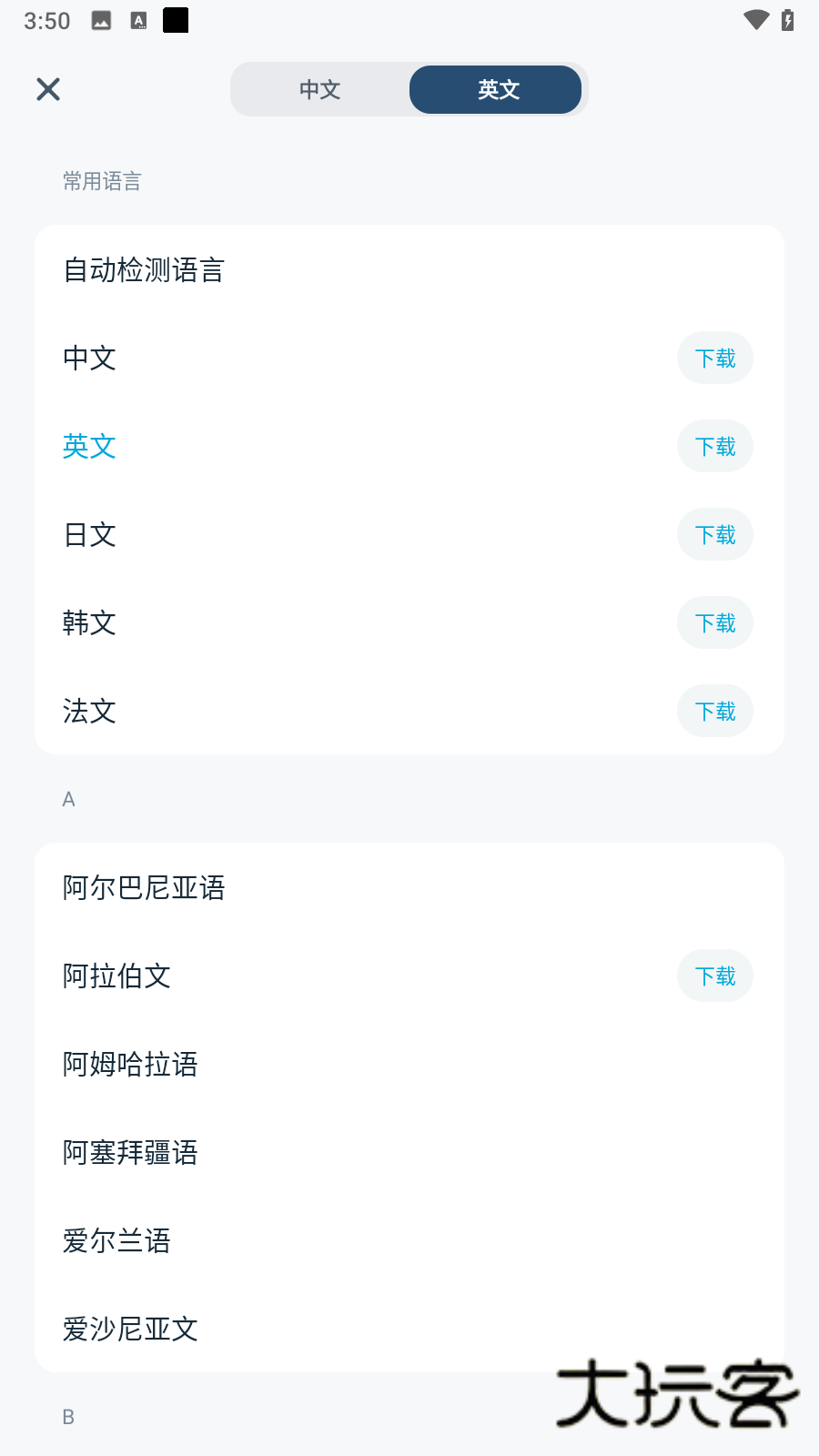Select 爱尔兰语 from the list
The height and width of the screenshot is (1456, 819).
click(116, 1240)
